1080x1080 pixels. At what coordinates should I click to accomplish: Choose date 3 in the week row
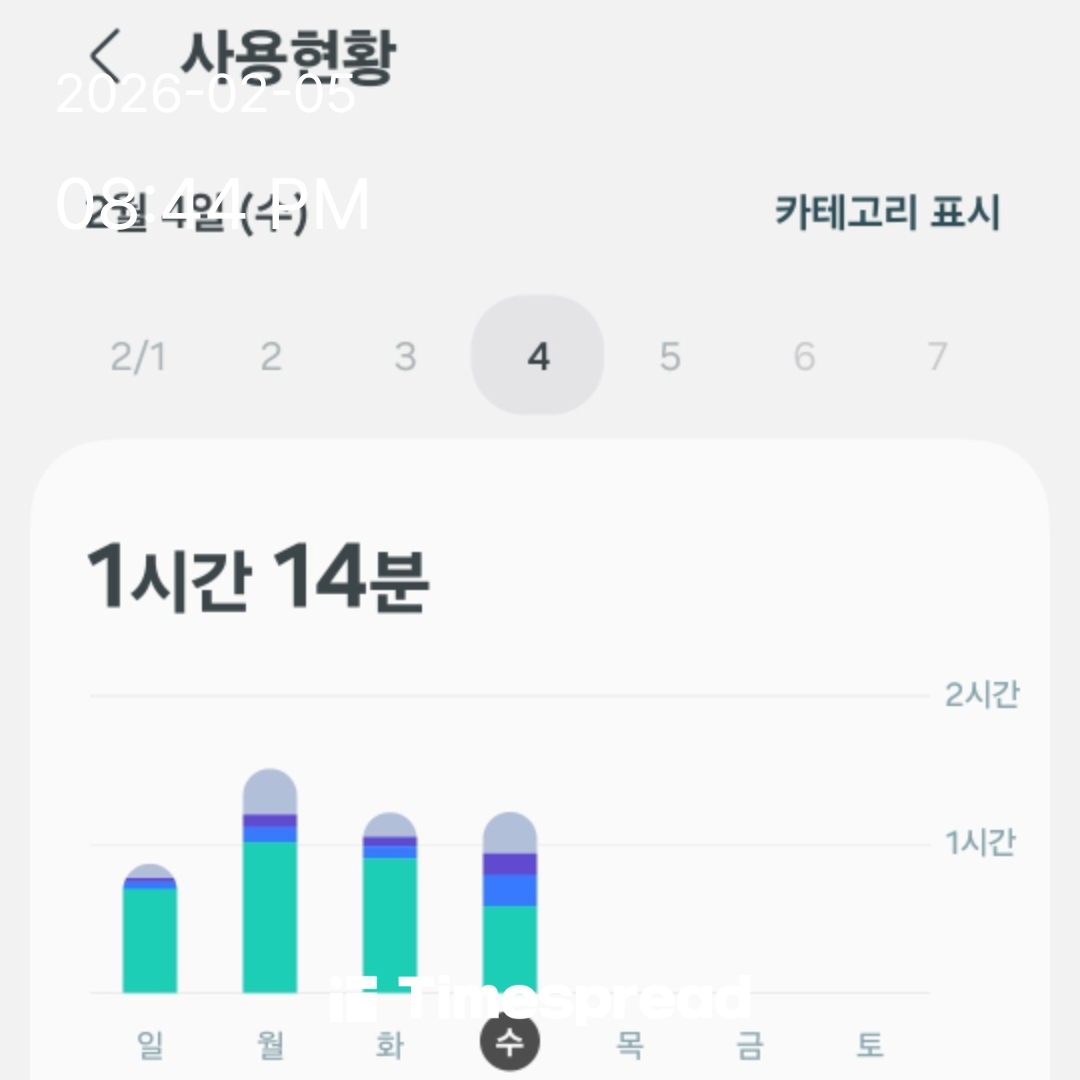tap(404, 356)
